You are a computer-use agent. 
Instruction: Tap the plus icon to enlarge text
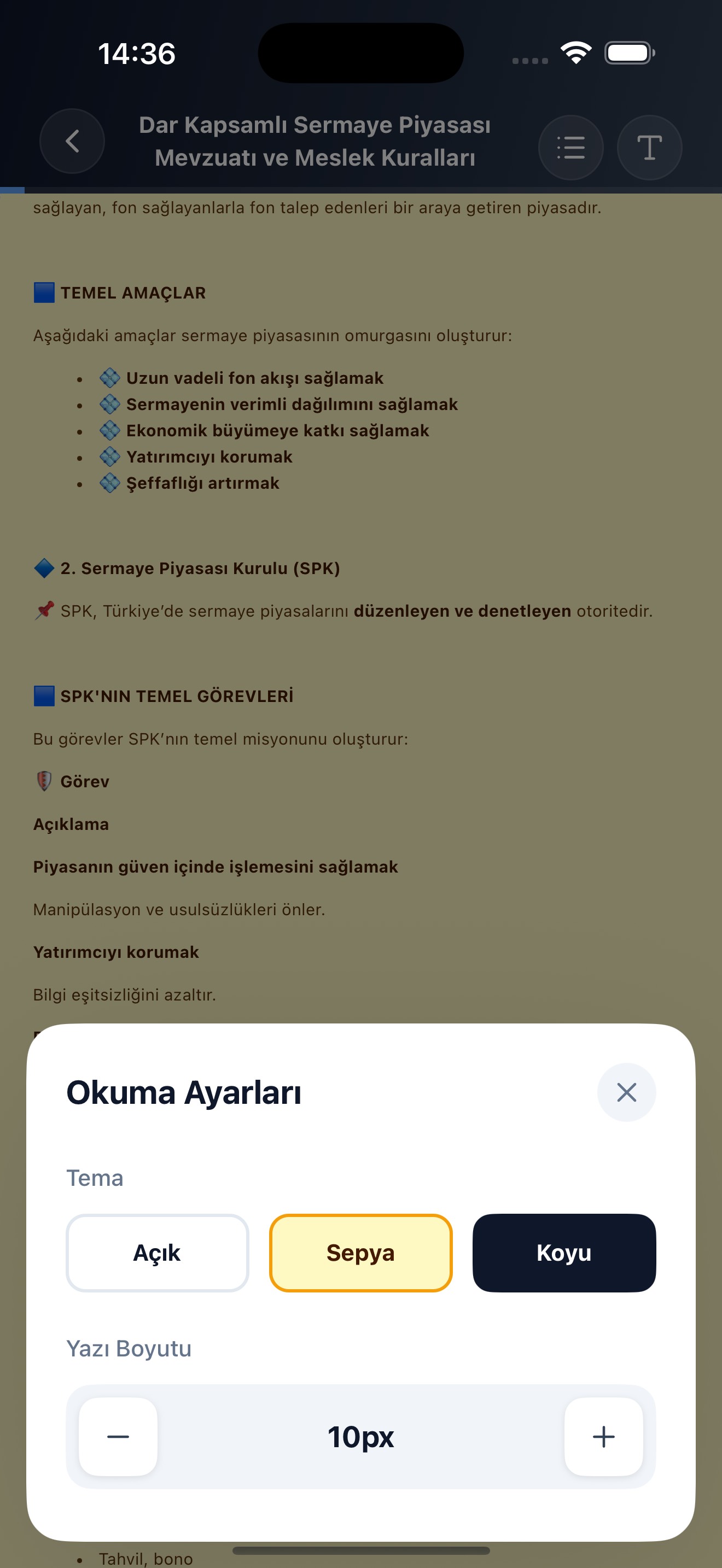tap(603, 1437)
